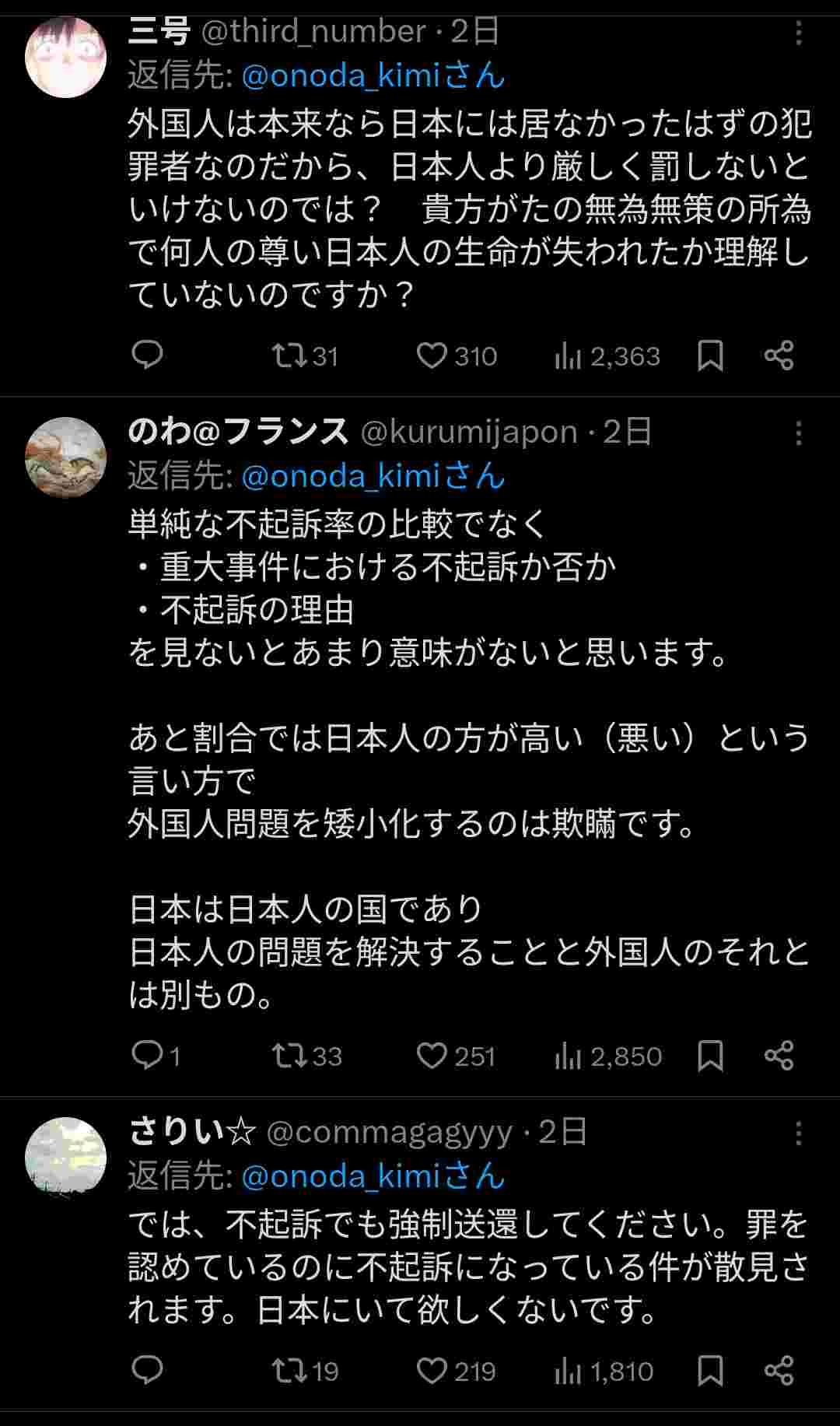Reply to commagagyyy's post
The height and width of the screenshot is (1426, 840).
(147, 1371)
